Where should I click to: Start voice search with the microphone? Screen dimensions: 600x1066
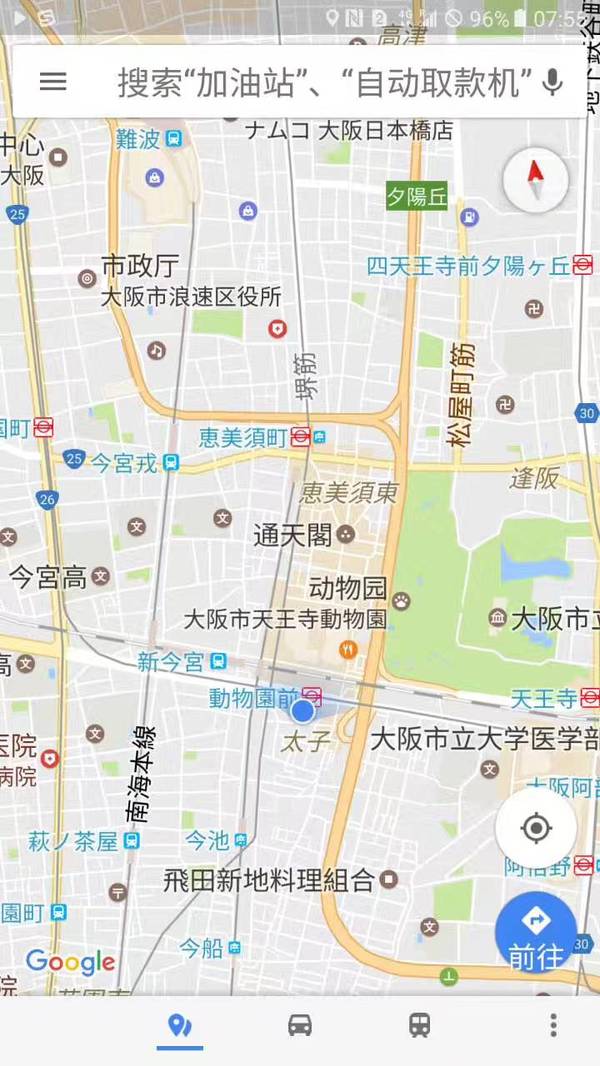(552, 82)
